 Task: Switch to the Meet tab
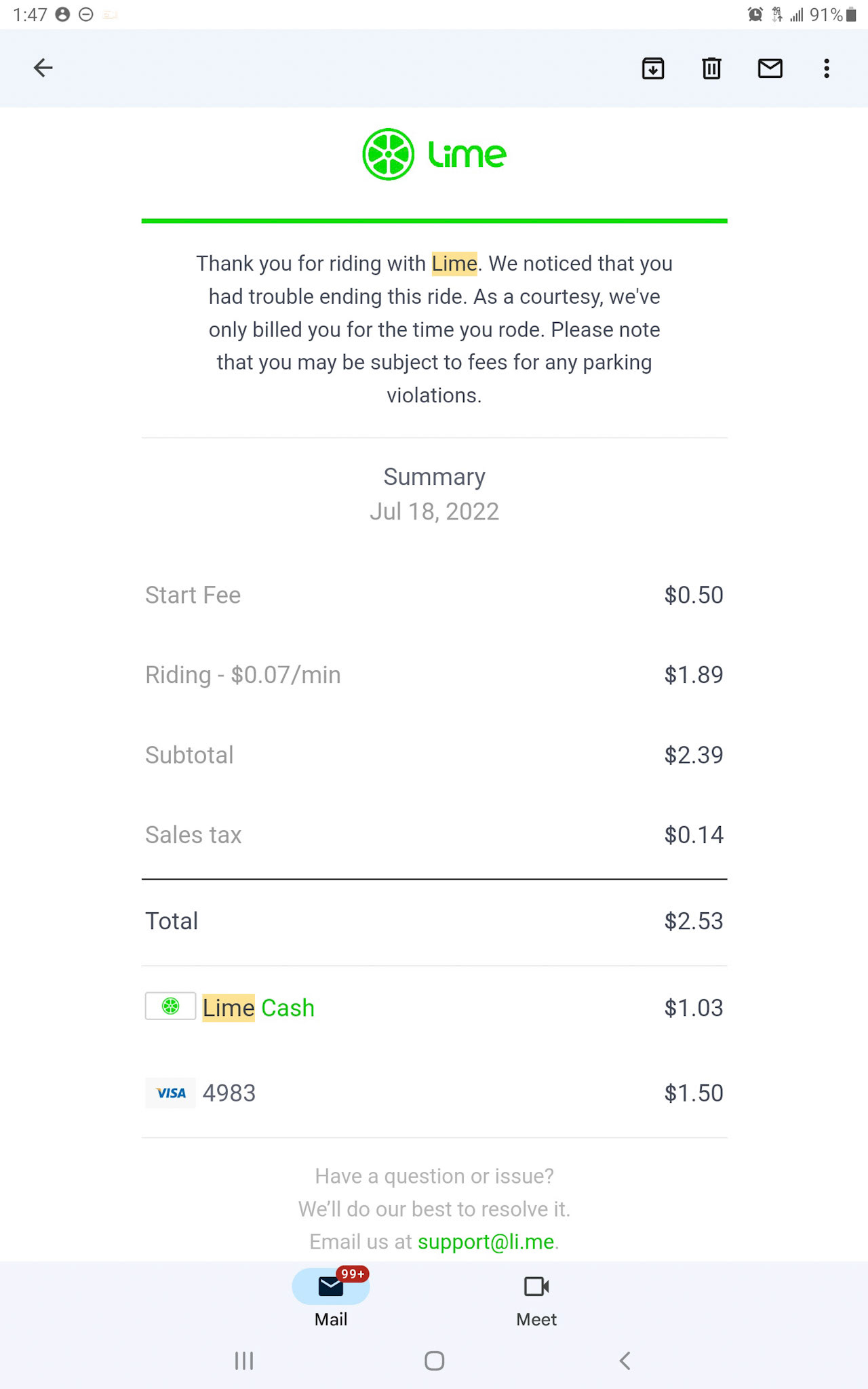(536, 1300)
